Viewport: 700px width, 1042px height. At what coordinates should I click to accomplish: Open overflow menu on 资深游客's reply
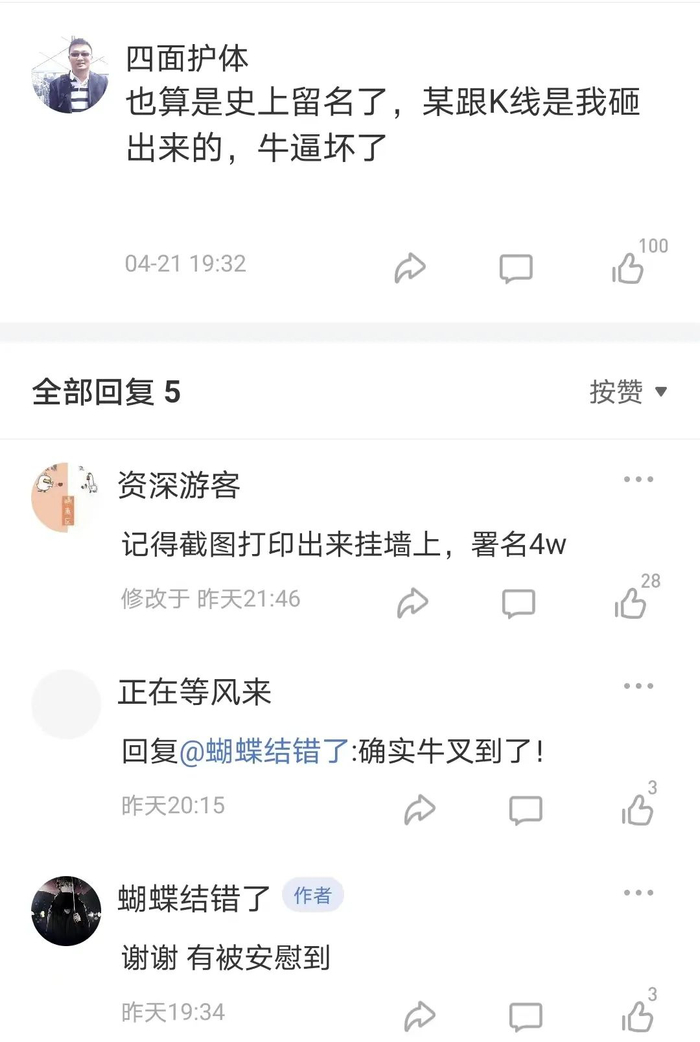pos(638,479)
